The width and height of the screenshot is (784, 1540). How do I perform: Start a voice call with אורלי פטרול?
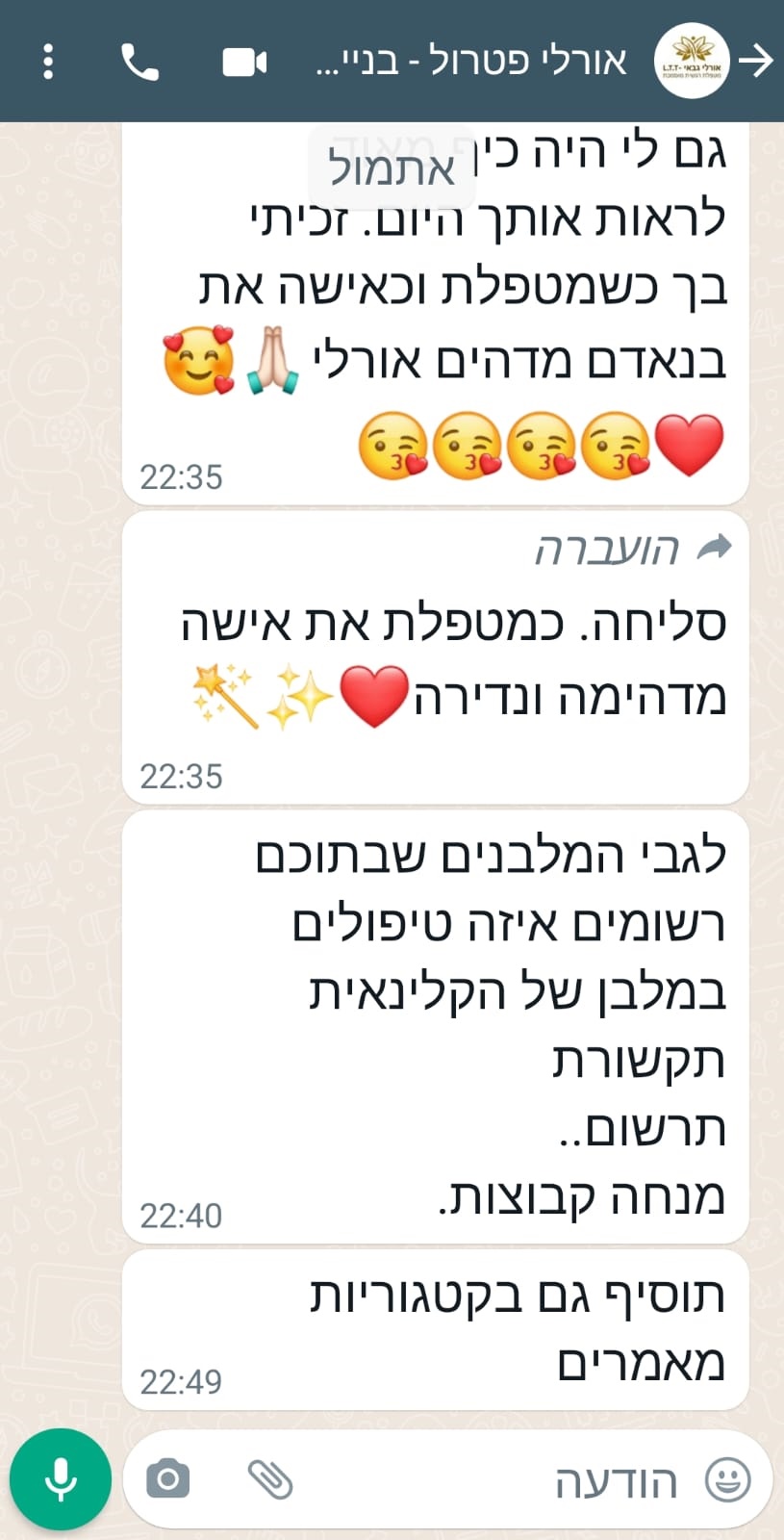pyautogui.click(x=140, y=63)
